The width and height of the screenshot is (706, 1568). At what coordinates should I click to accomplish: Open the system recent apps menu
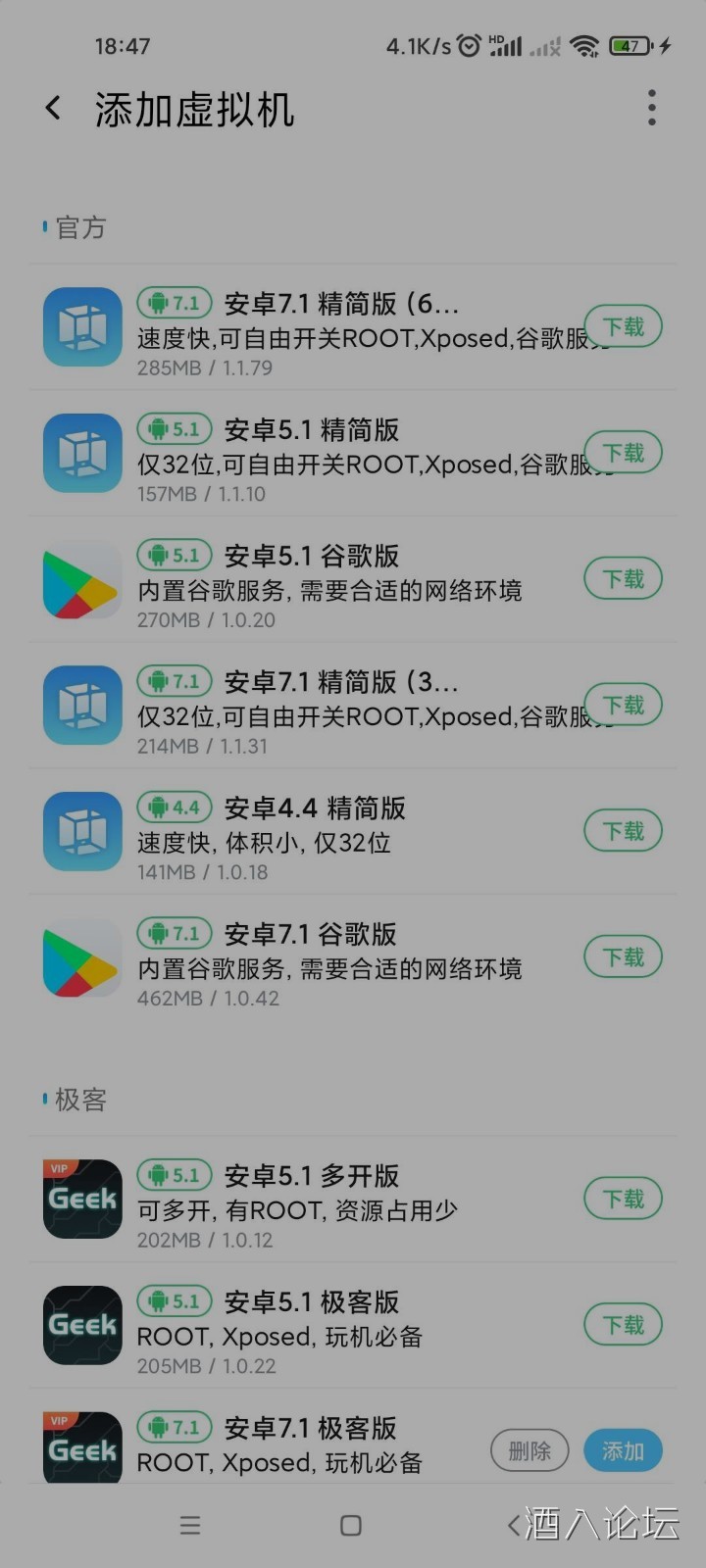(190, 1525)
